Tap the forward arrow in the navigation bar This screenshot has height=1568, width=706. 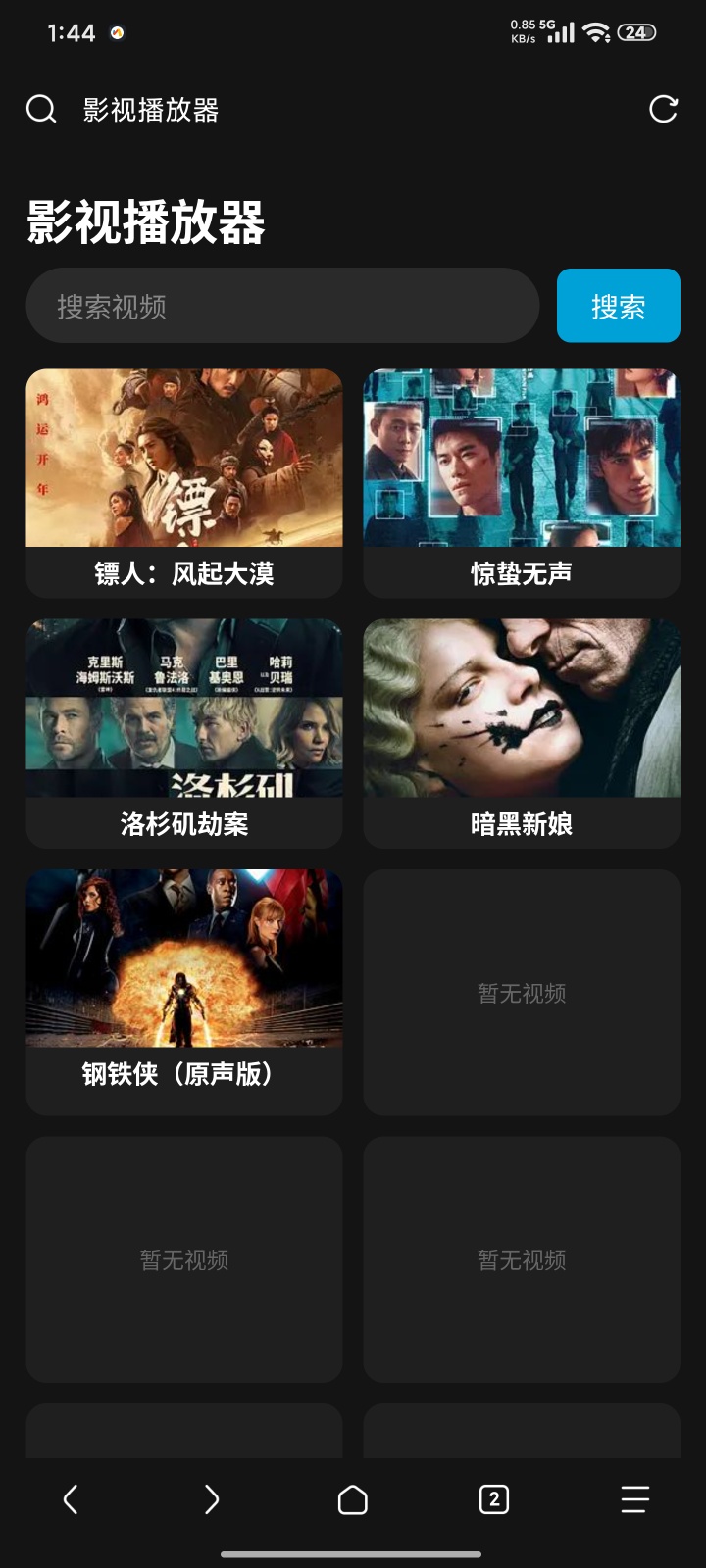tap(211, 1499)
